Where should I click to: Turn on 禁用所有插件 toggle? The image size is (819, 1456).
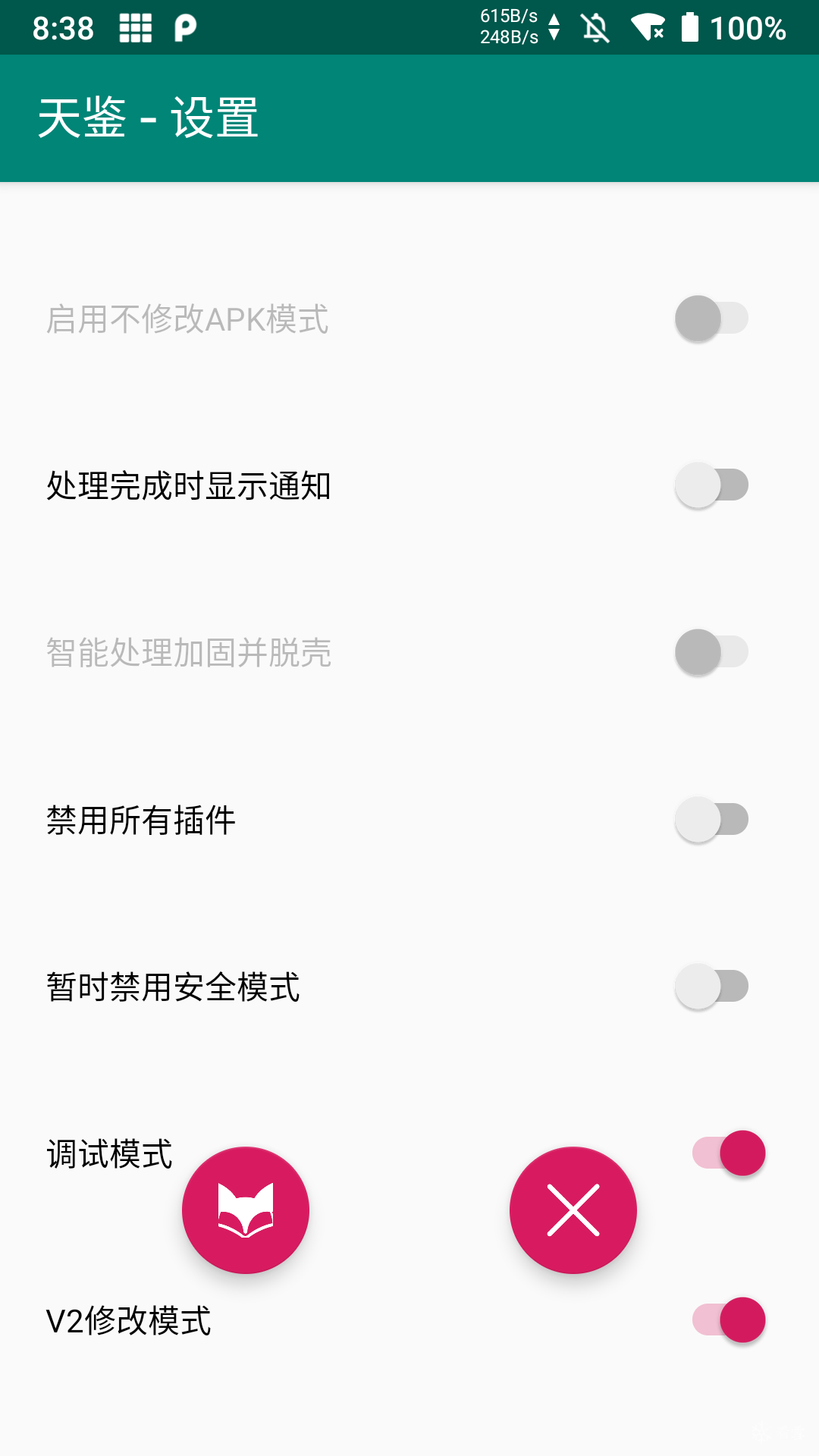tap(712, 819)
